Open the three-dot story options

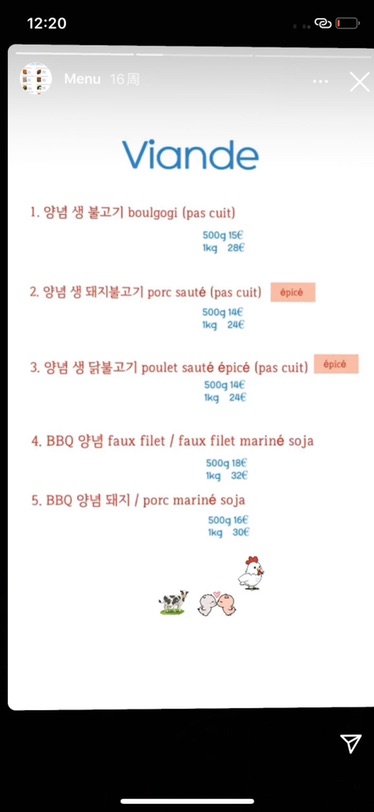321,82
